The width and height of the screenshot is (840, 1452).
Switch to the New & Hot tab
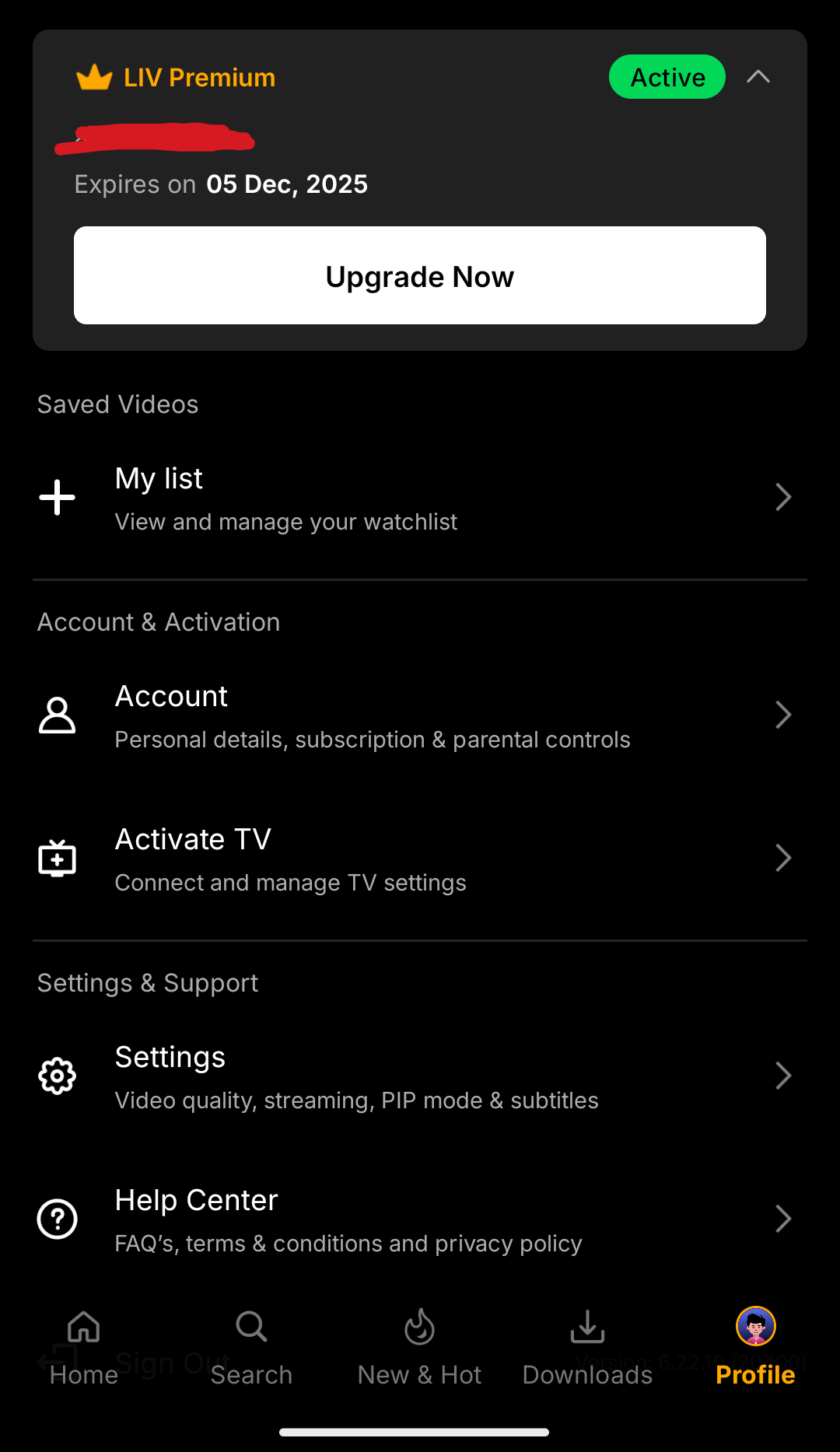tap(419, 1347)
